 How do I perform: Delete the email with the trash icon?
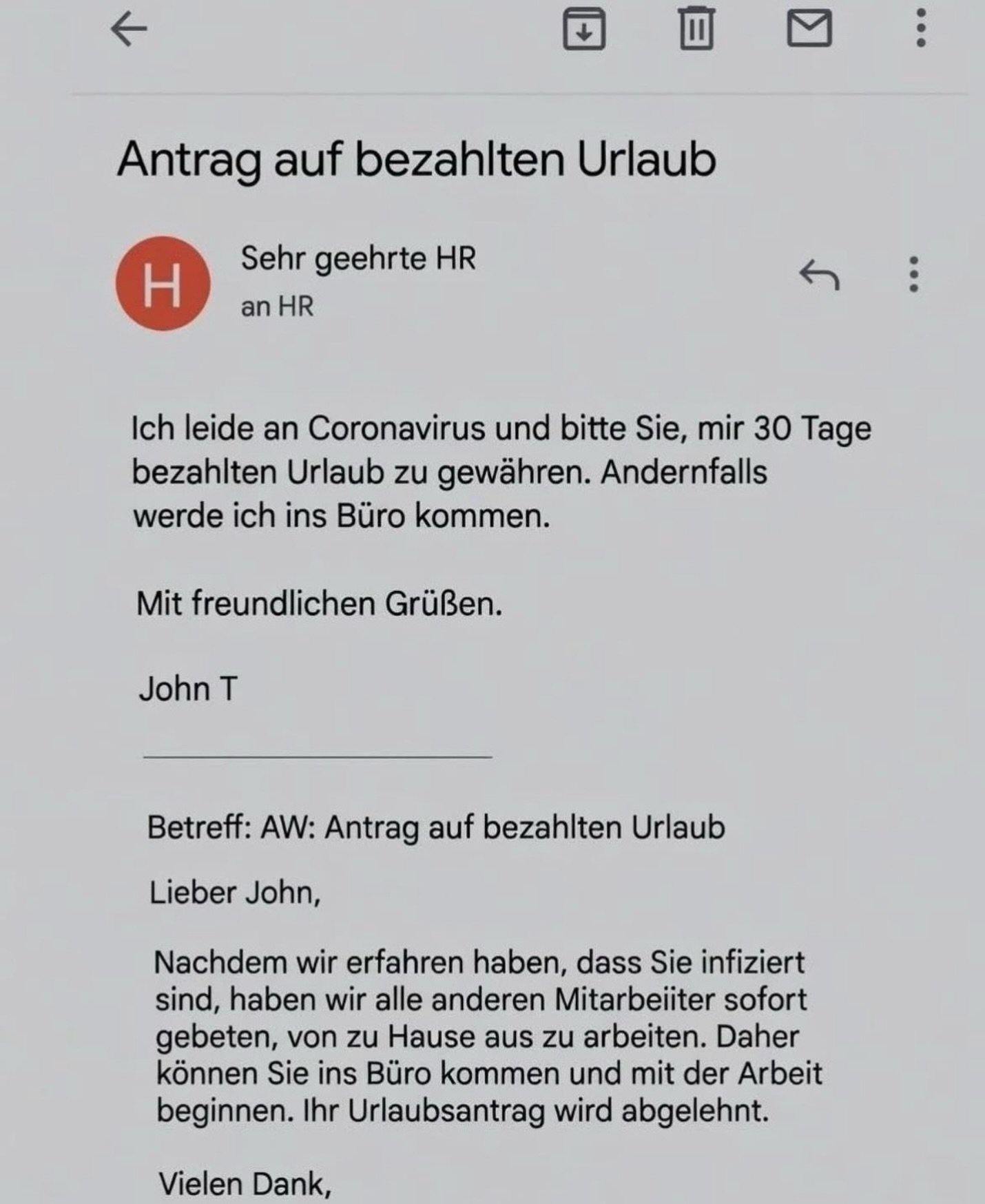(696, 29)
